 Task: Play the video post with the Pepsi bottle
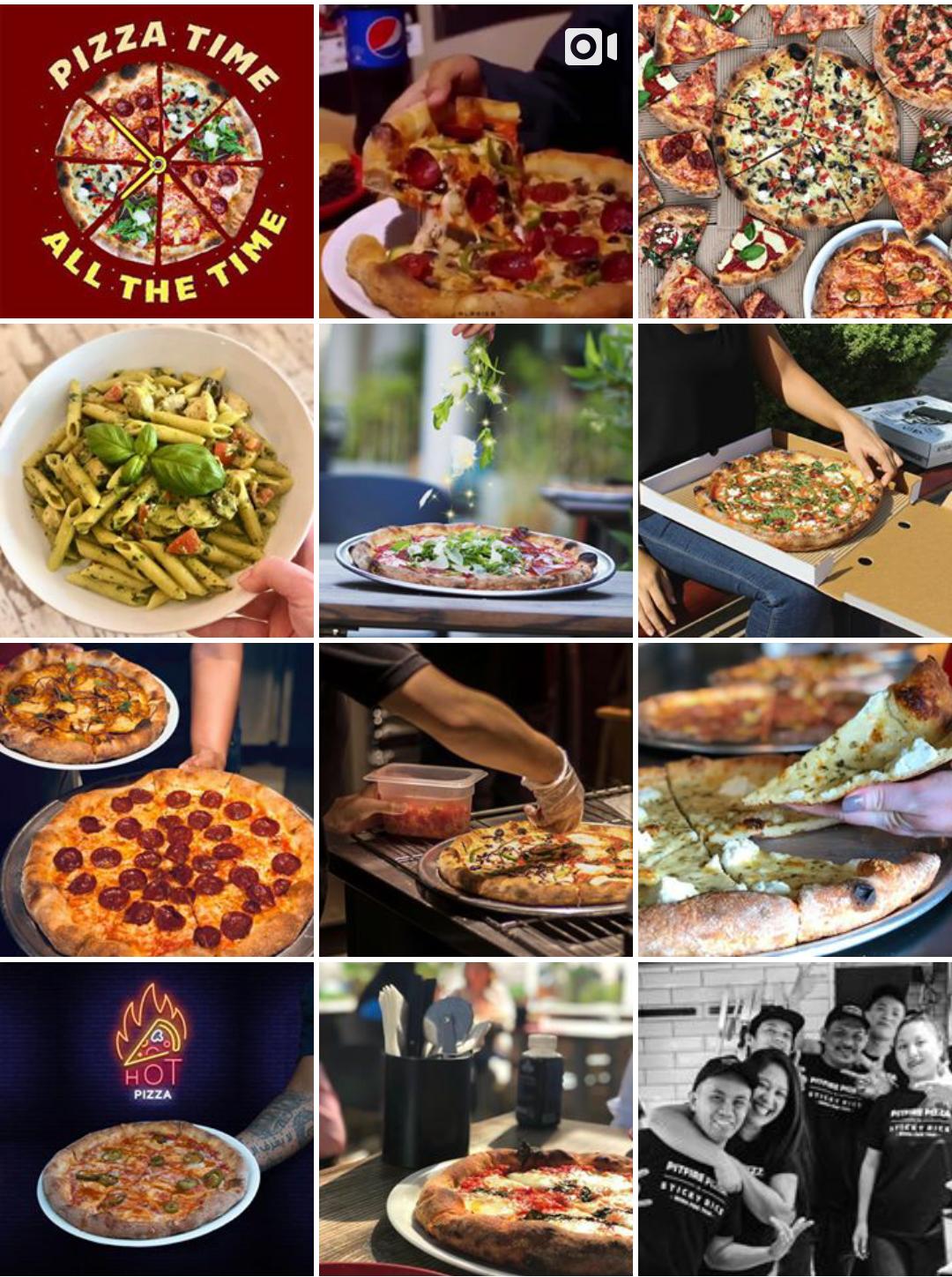tap(476, 161)
